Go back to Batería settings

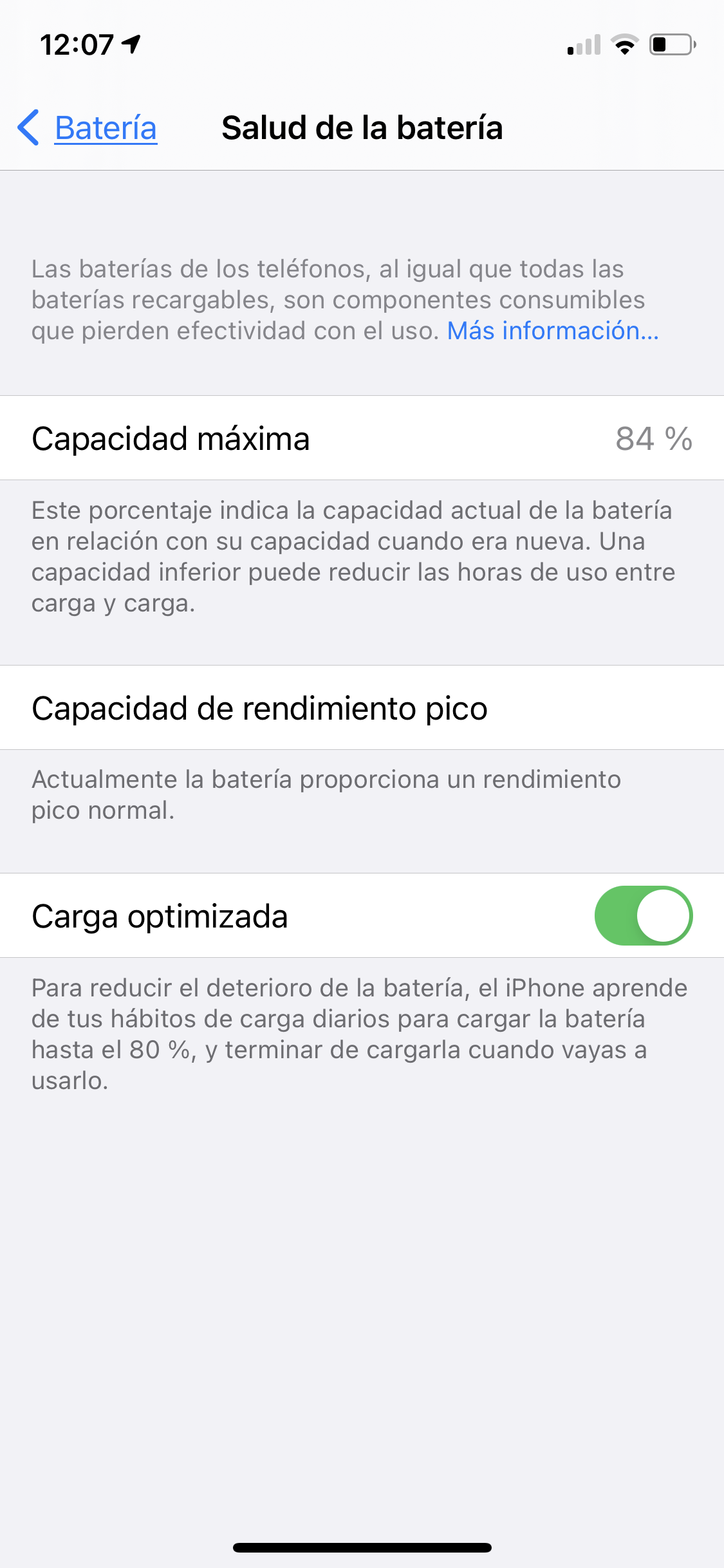pos(88,127)
